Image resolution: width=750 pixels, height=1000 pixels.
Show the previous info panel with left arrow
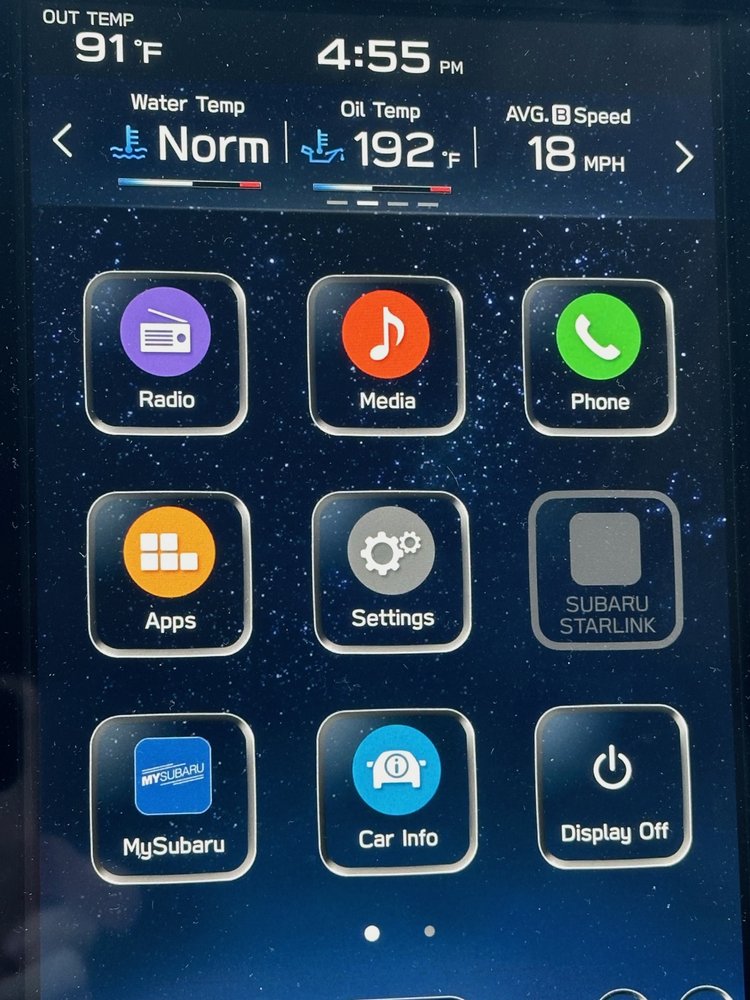tap(62, 142)
